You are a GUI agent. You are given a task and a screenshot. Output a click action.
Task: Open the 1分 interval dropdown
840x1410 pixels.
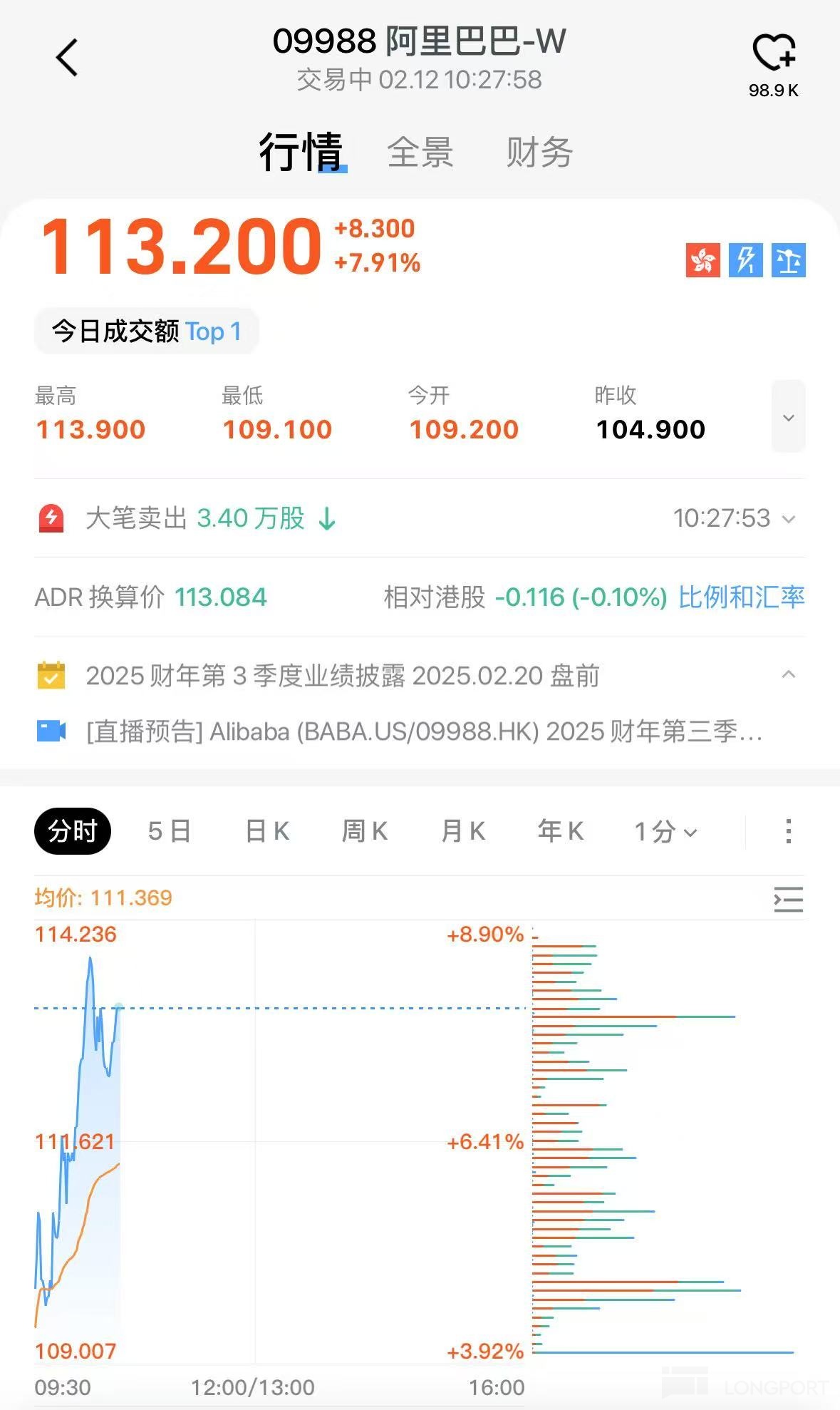point(665,831)
